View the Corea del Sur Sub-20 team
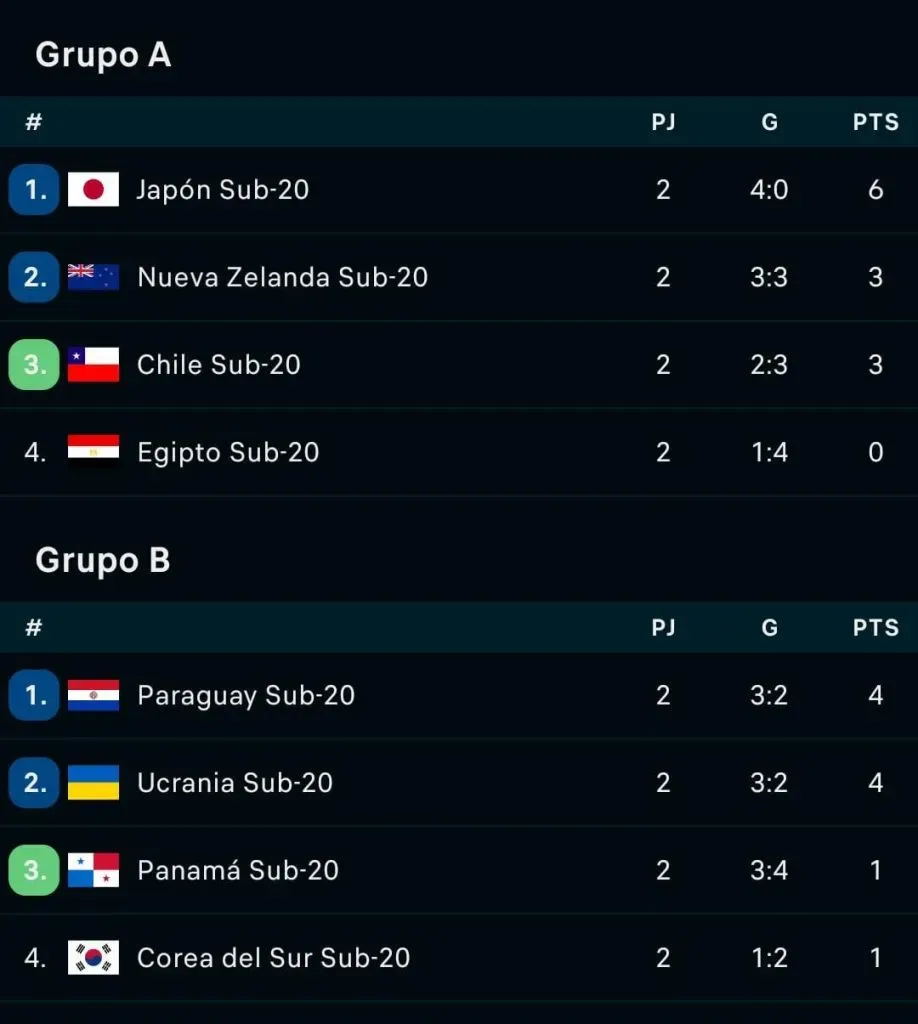Viewport: 918px width, 1024px height. coord(273,958)
